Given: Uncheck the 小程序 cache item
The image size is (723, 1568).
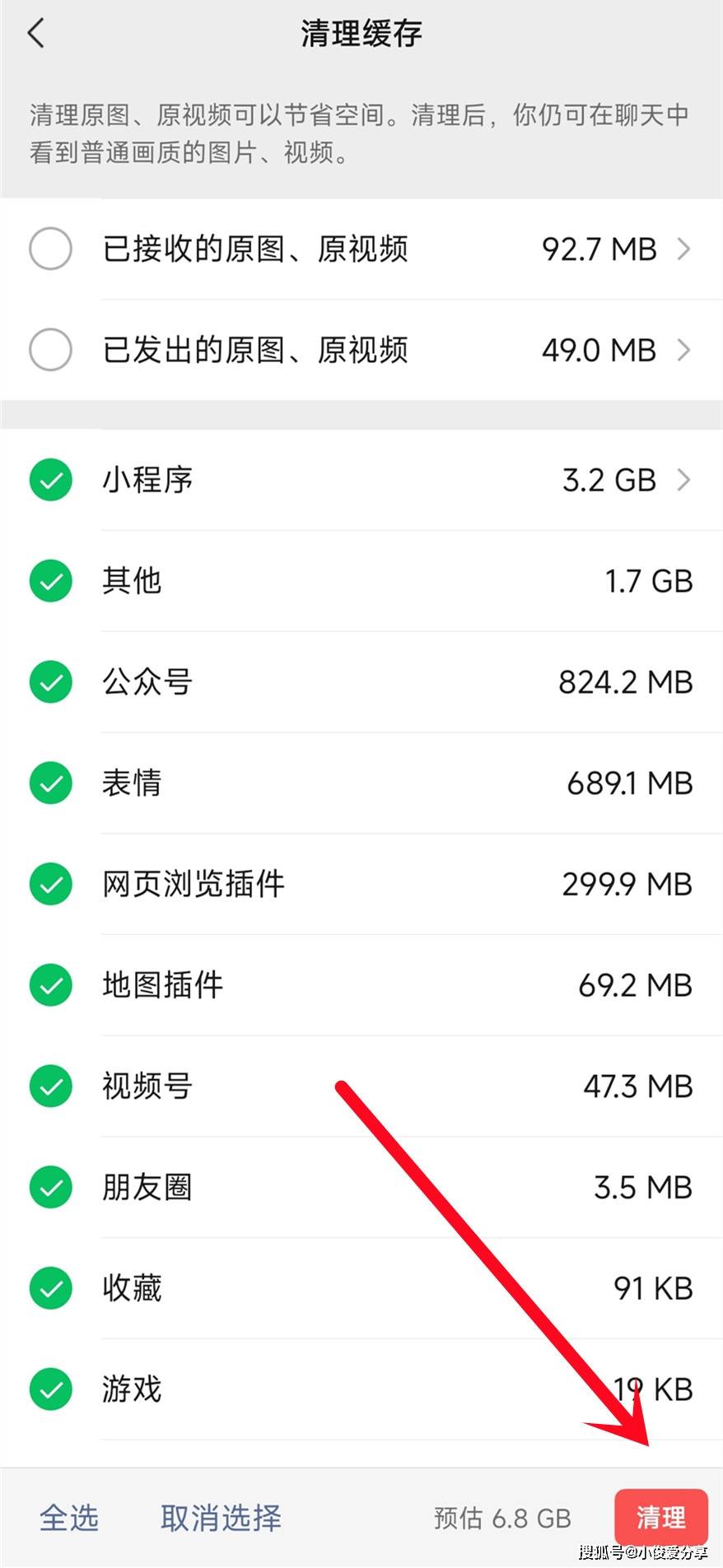Looking at the screenshot, I should pyautogui.click(x=50, y=480).
